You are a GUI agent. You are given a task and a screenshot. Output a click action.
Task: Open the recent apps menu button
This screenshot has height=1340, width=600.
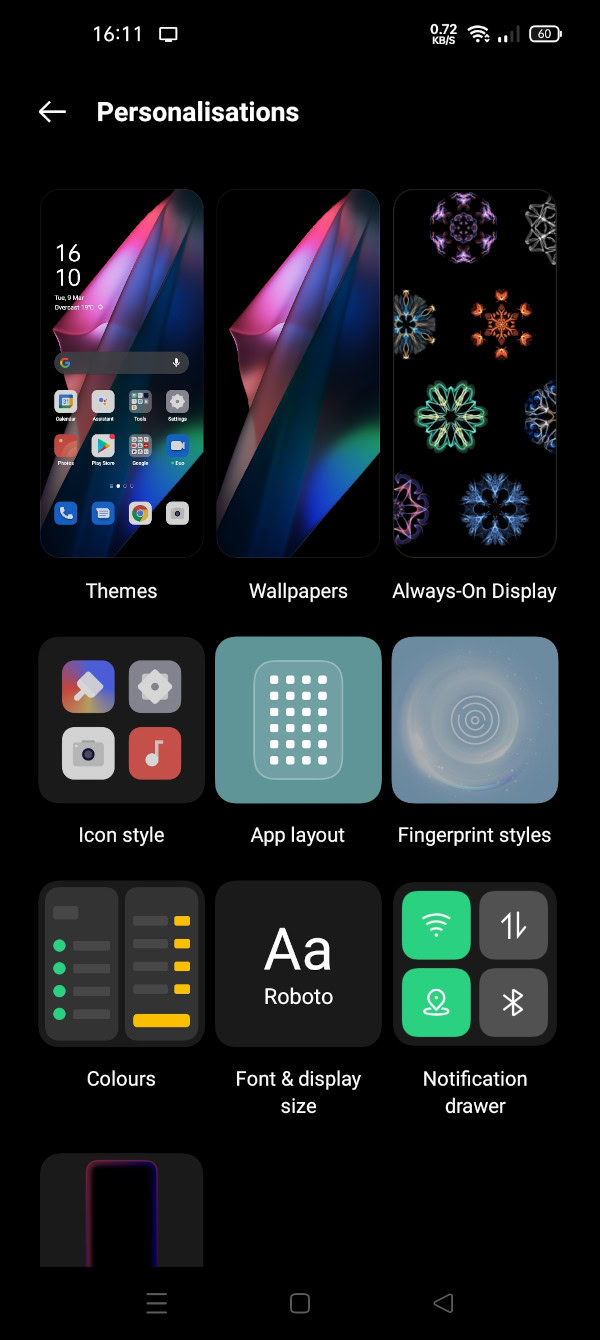[156, 1303]
